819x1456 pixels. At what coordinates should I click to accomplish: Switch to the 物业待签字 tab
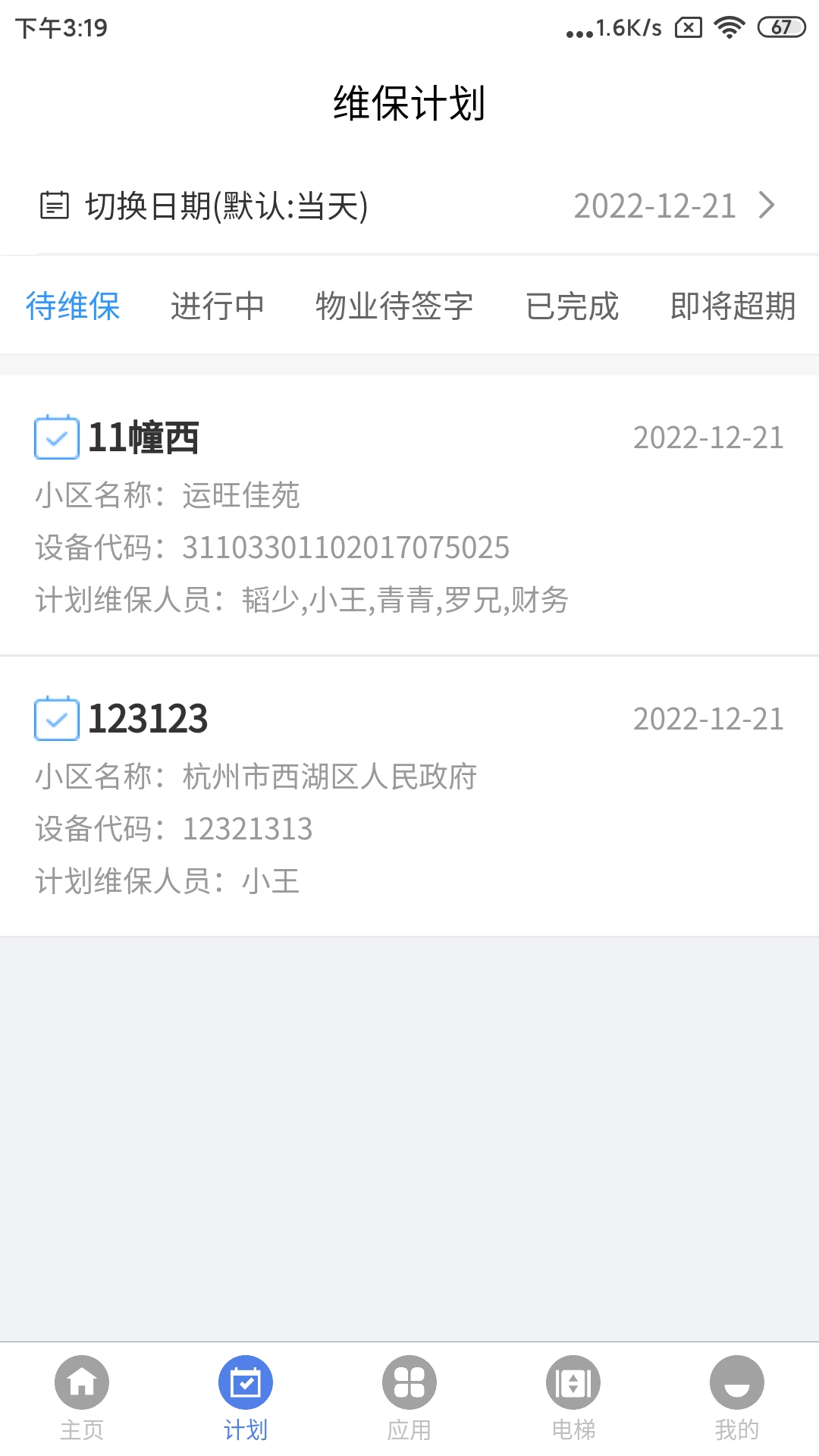(394, 306)
